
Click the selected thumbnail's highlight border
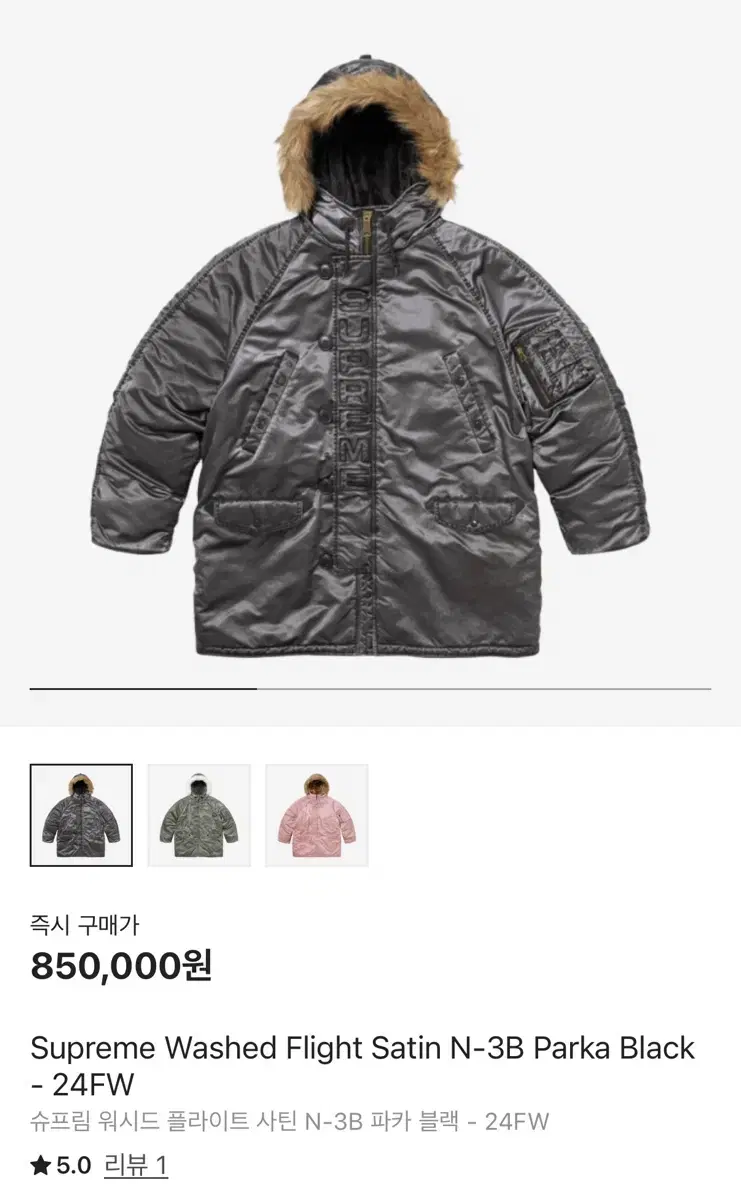(x=83, y=766)
